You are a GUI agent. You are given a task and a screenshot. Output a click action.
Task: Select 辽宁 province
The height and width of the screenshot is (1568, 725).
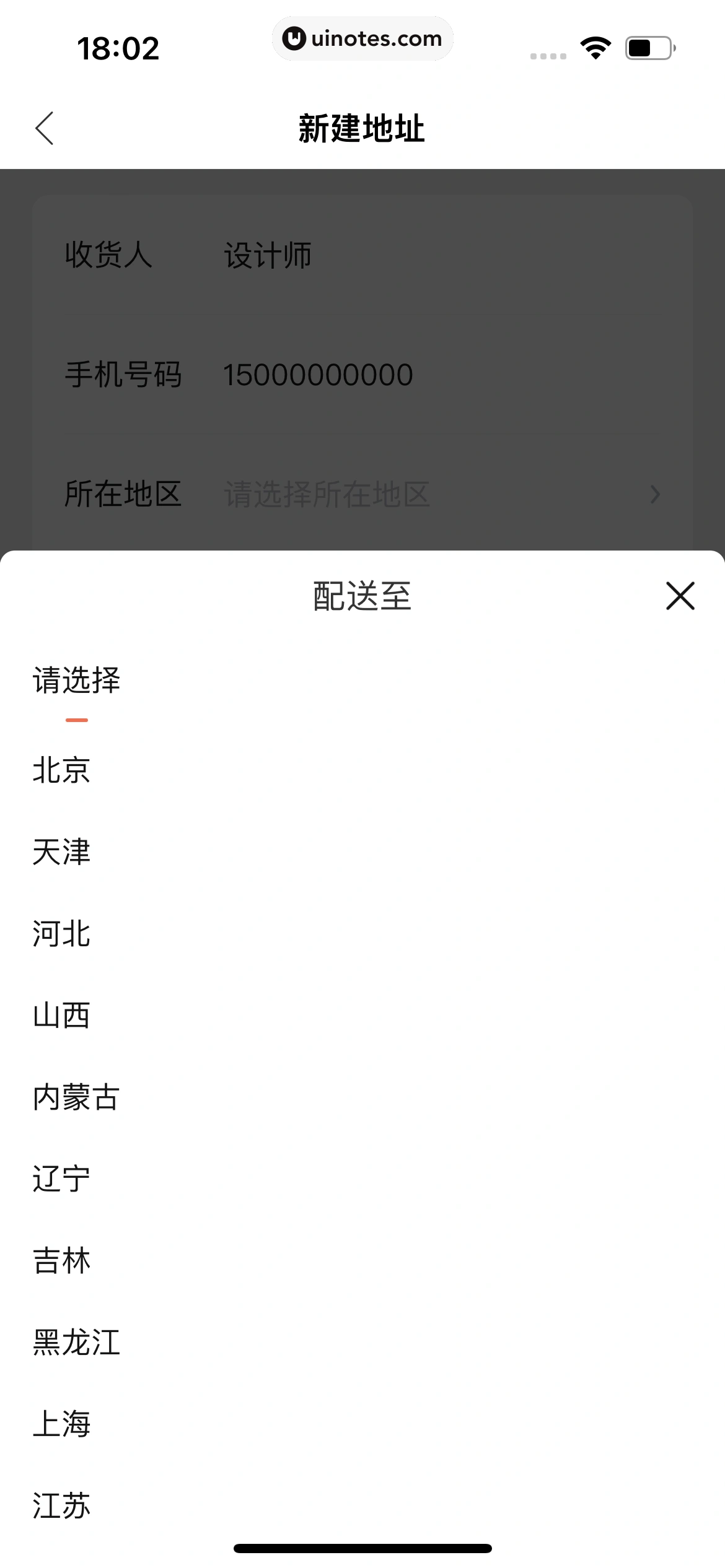point(61,1179)
